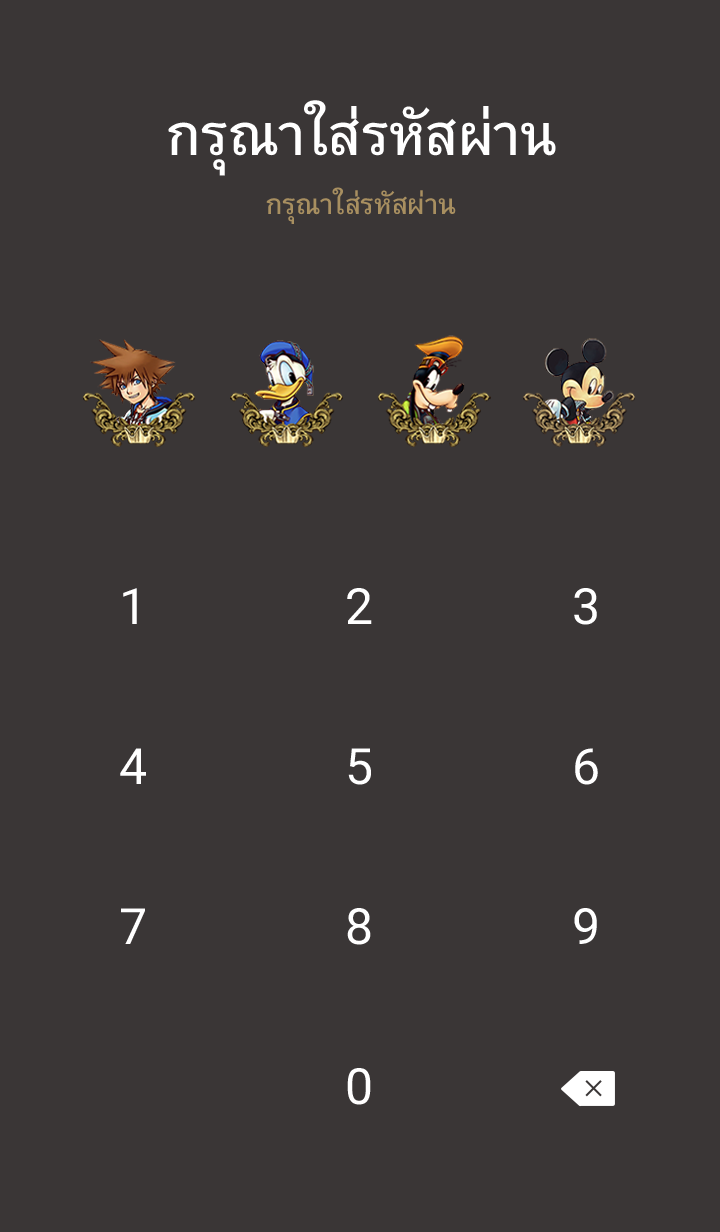Select digit 3 on the keypad
Screen dimensions: 720x1232
586,607
